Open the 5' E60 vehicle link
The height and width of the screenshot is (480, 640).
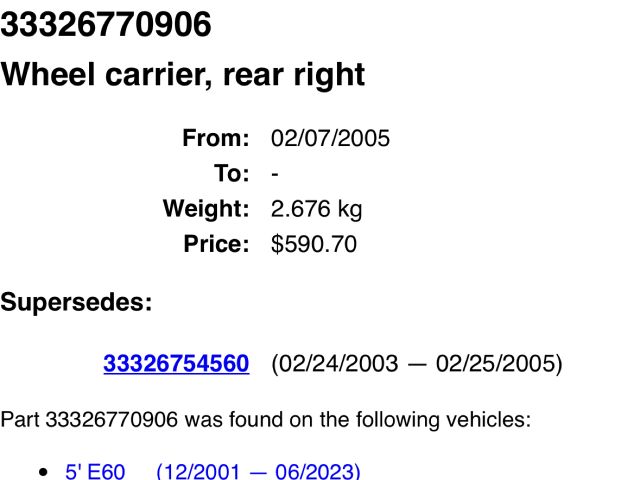coord(95,471)
